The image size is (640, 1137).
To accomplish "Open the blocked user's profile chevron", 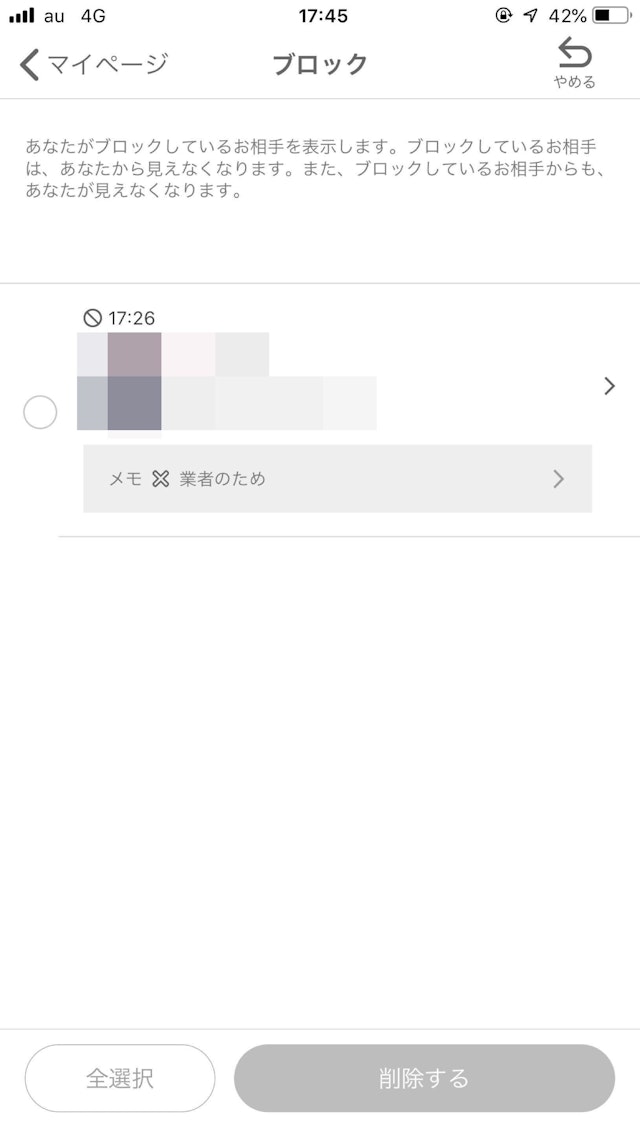I will 610,386.
